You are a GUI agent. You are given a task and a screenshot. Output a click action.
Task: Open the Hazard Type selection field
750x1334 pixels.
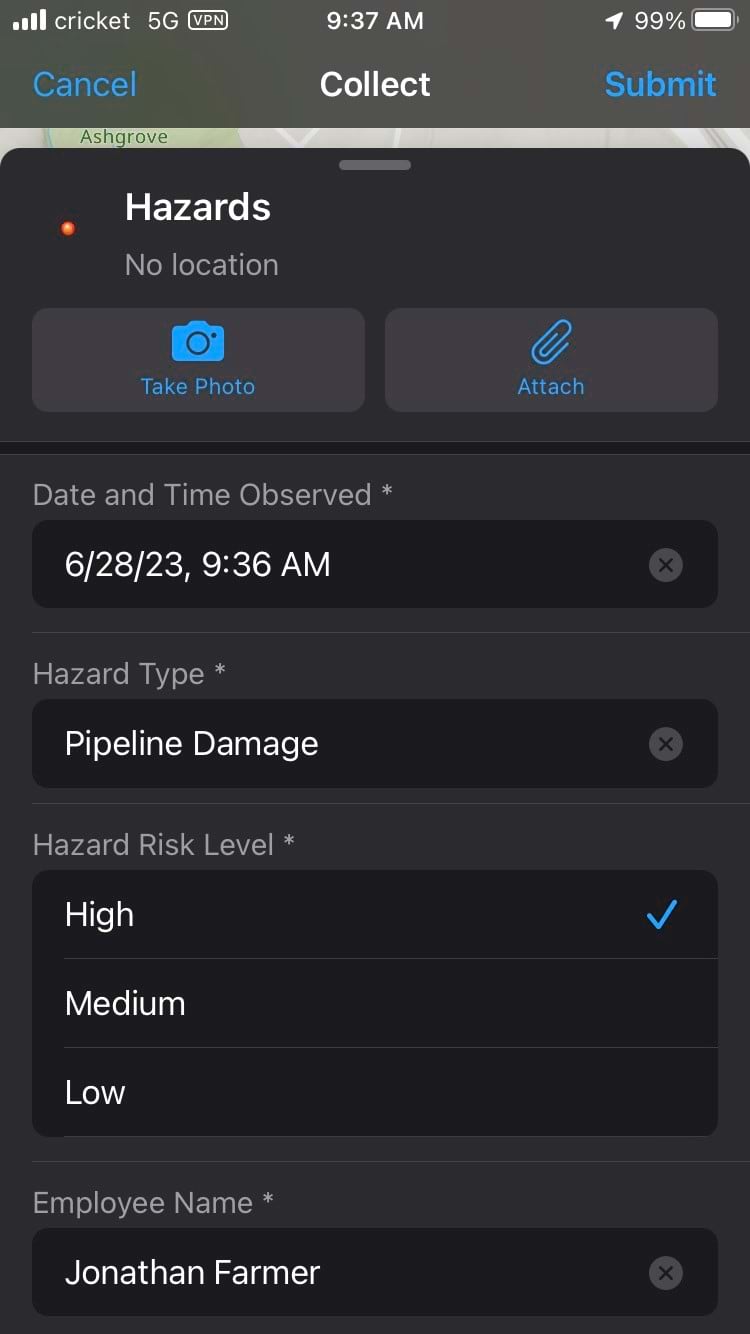(x=300, y=744)
